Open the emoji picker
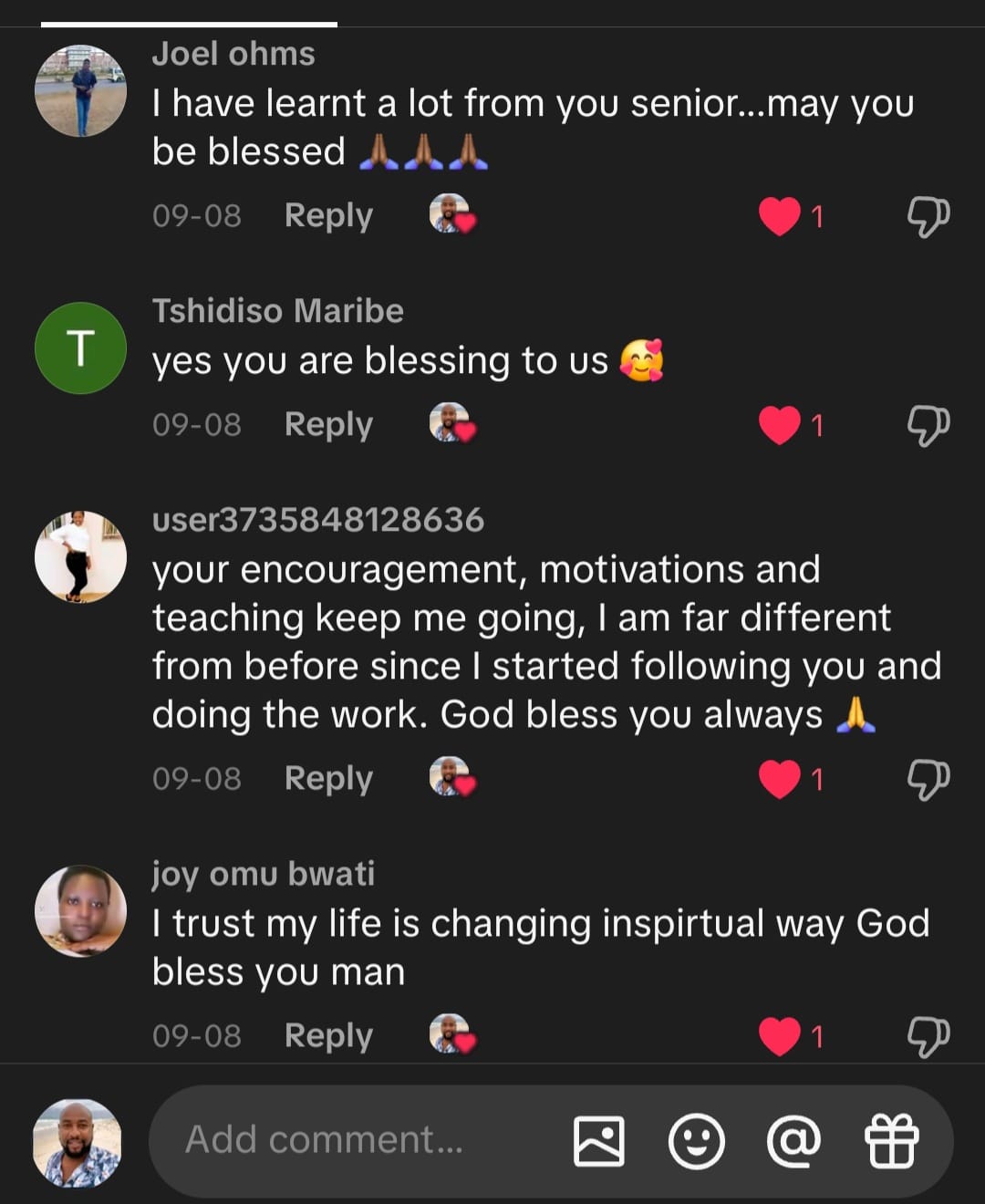Image resolution: width=985 pixels, height=1204 pixels. [x=697, y=1141]
